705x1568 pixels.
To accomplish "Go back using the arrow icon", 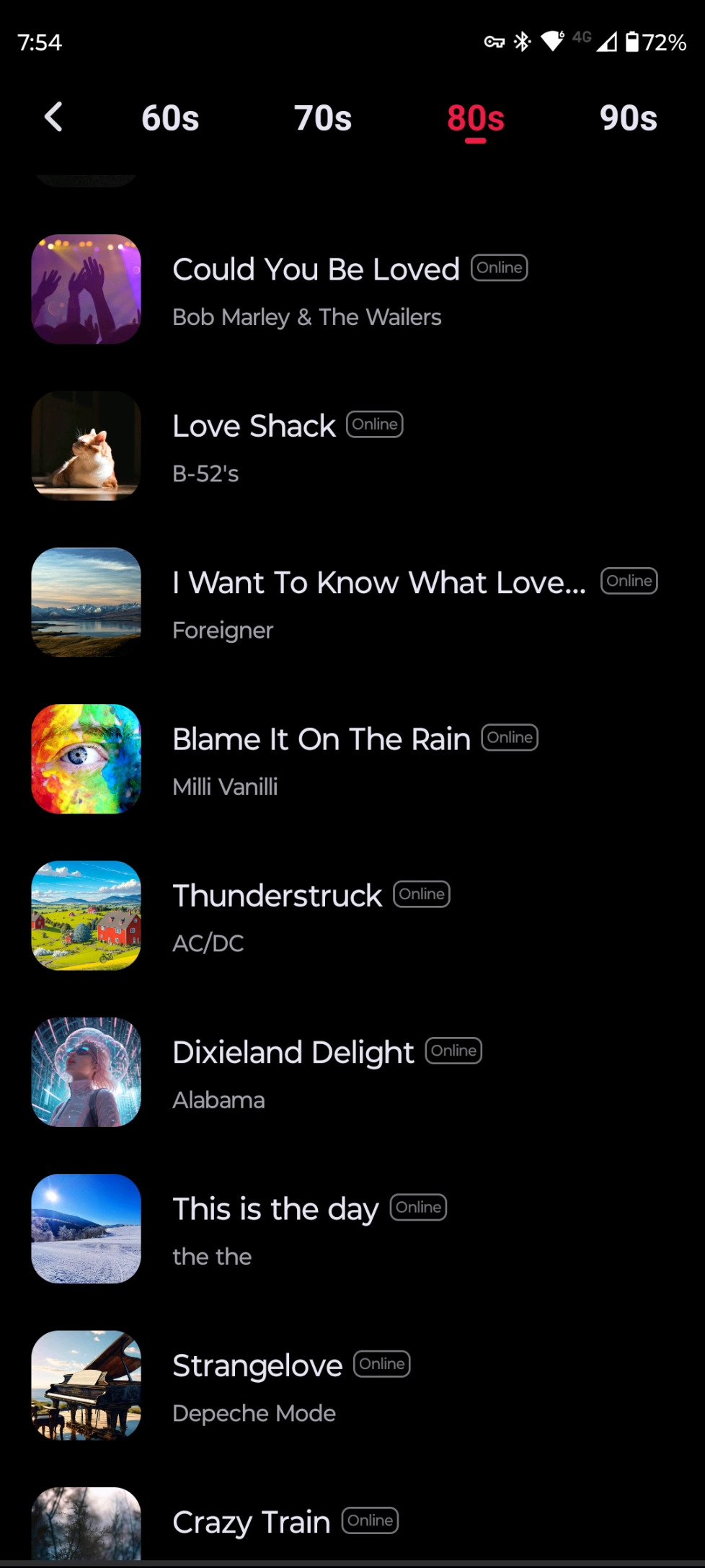I will [54, 117].
